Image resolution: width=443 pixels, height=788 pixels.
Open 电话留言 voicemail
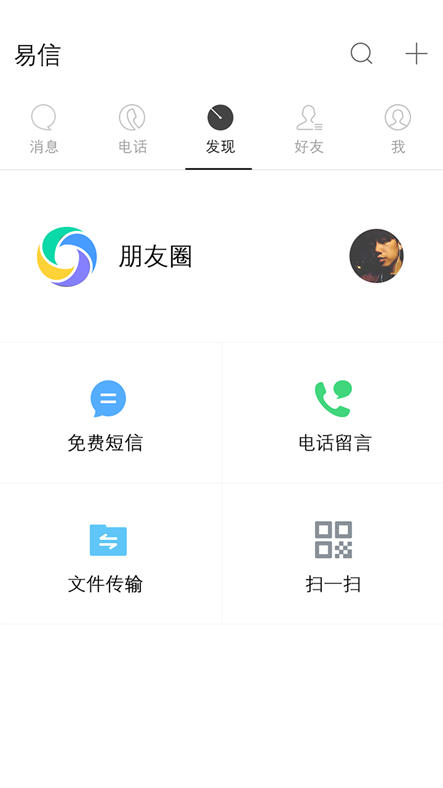coord(333,413)
